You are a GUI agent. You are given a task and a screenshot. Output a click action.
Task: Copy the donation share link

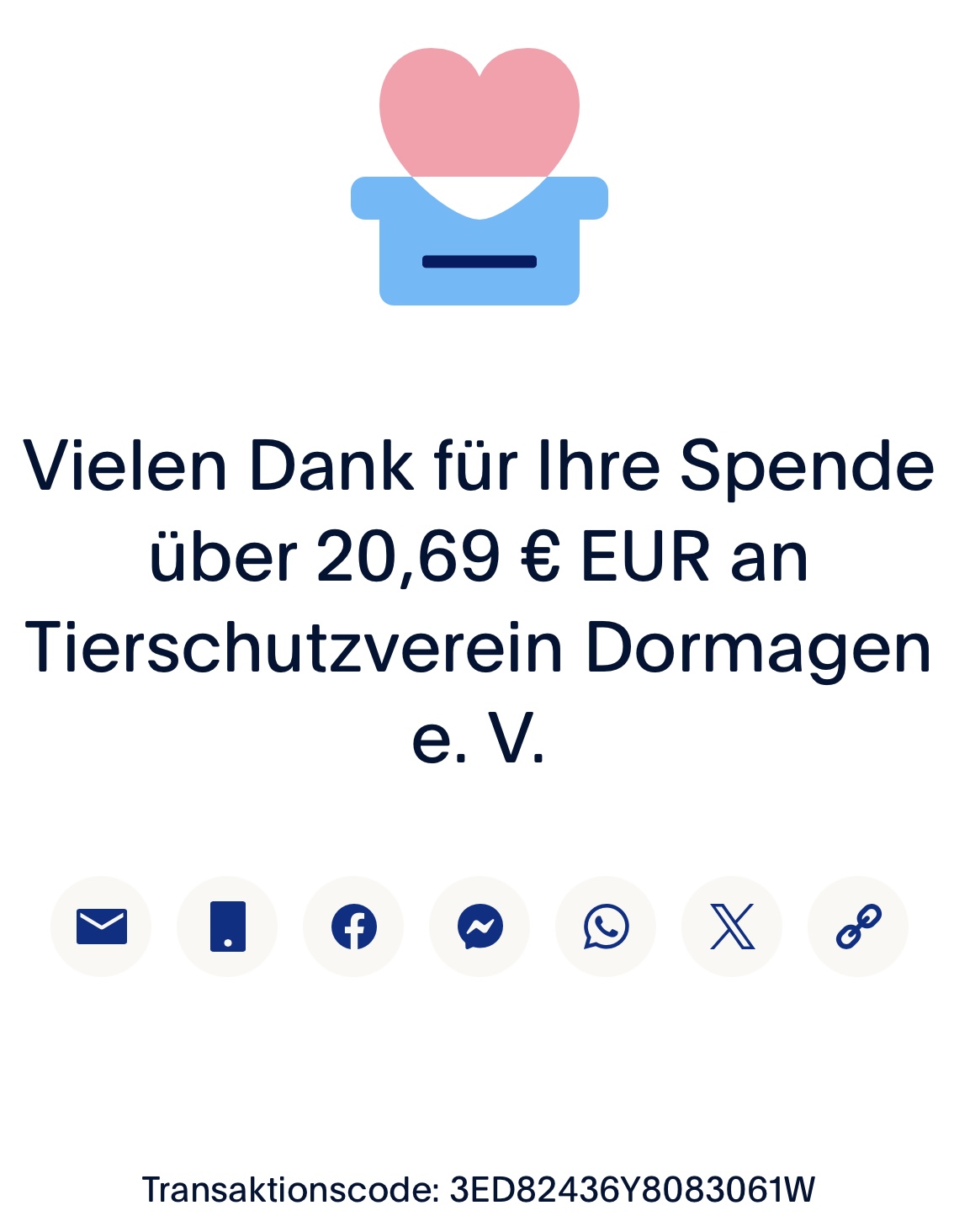858,927
